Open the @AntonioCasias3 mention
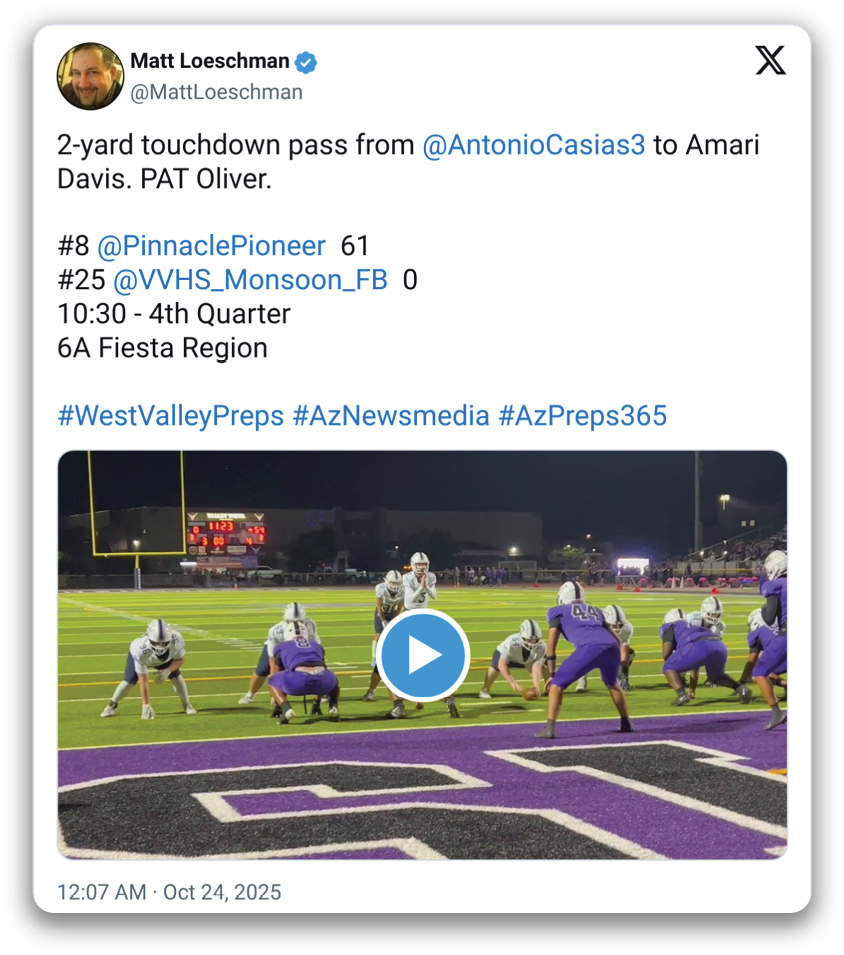The image size is (844, 955). (533, 145)
